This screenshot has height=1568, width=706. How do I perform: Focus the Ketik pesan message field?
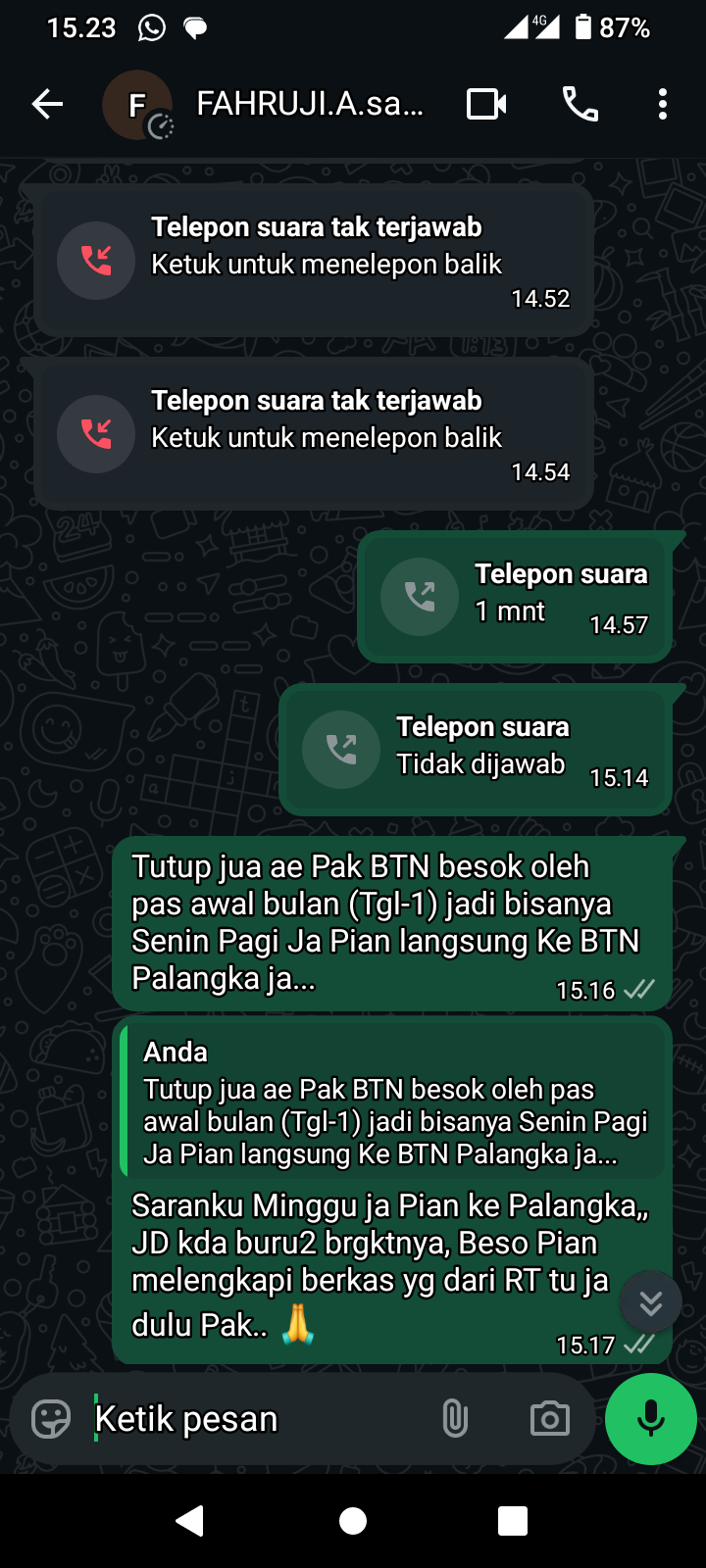tap(255, 1418)
